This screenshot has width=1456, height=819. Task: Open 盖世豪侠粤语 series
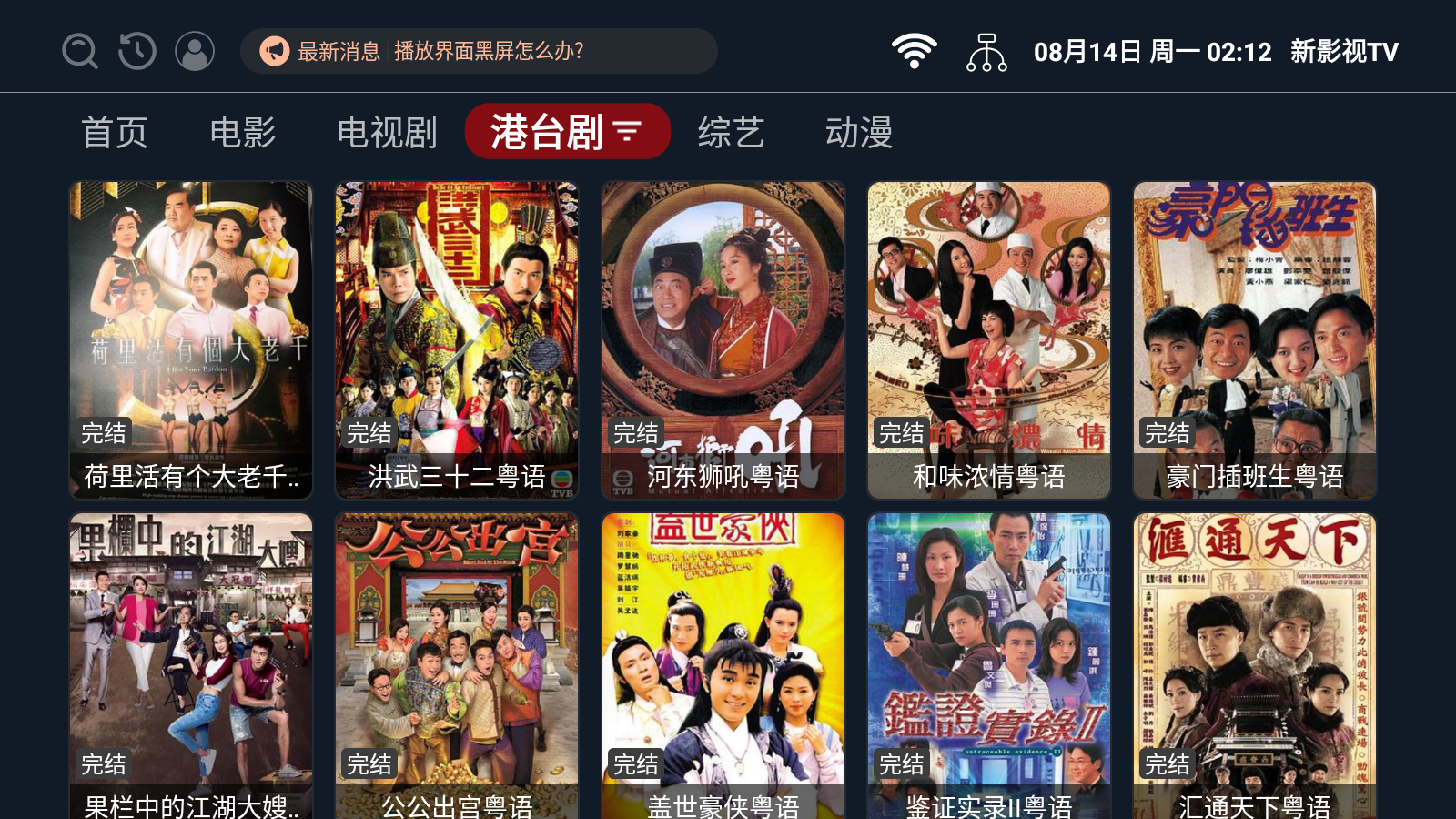723,665
